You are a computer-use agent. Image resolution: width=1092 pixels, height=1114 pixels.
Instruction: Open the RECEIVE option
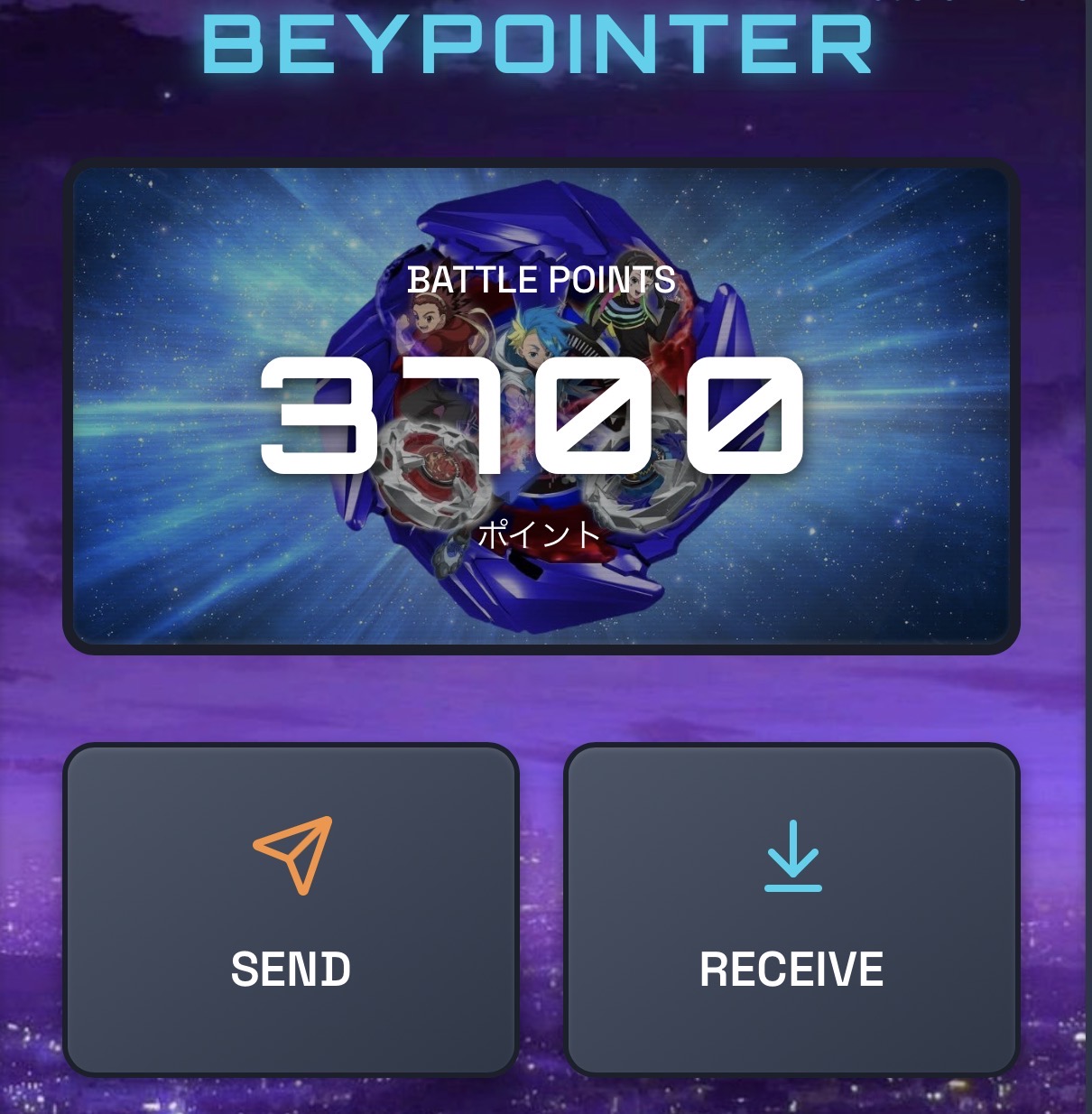coord(791,909)
